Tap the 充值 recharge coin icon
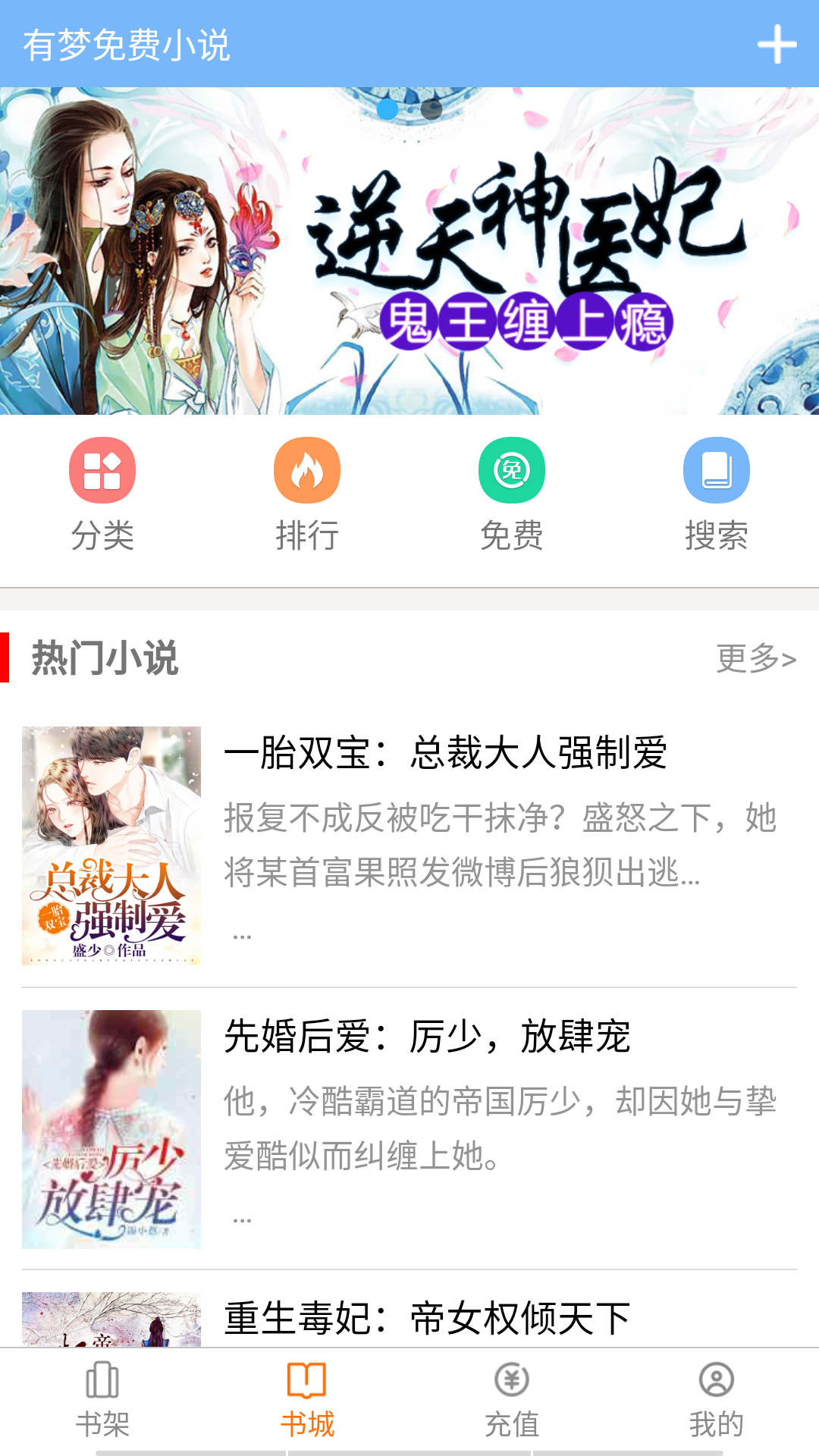819x1456 pixels. point(512,1382)
